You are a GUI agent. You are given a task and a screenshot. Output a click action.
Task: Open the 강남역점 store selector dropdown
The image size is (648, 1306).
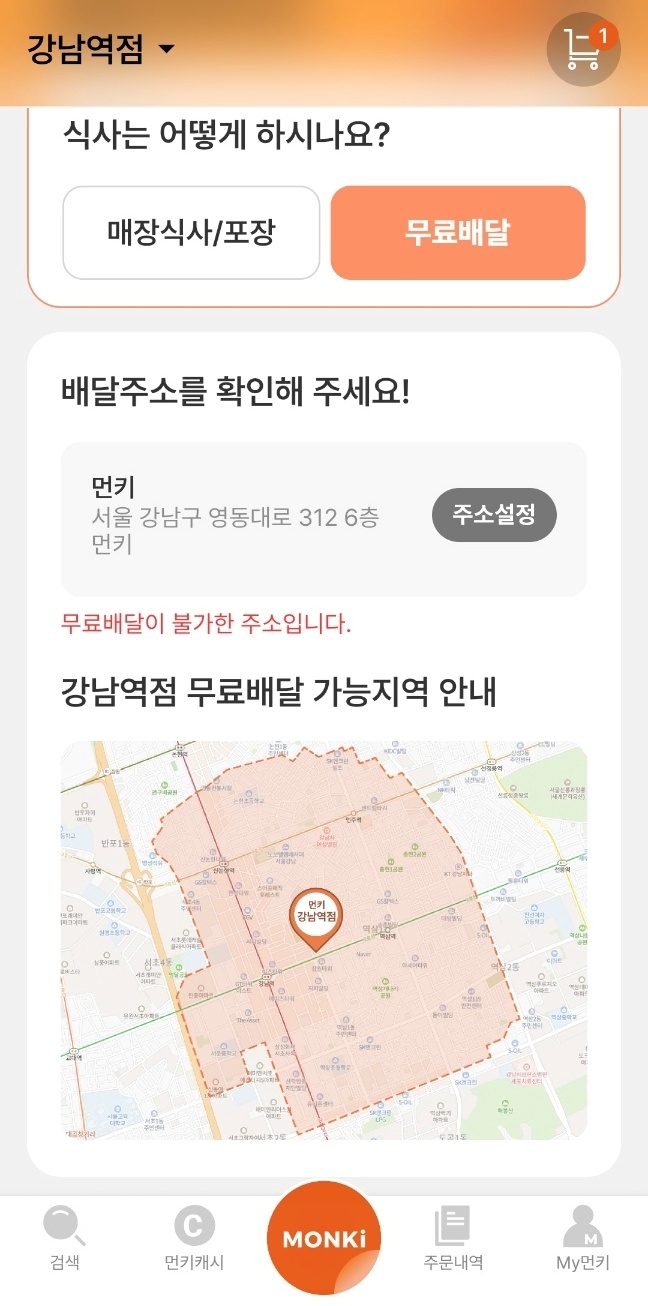(x=100, y=48)
